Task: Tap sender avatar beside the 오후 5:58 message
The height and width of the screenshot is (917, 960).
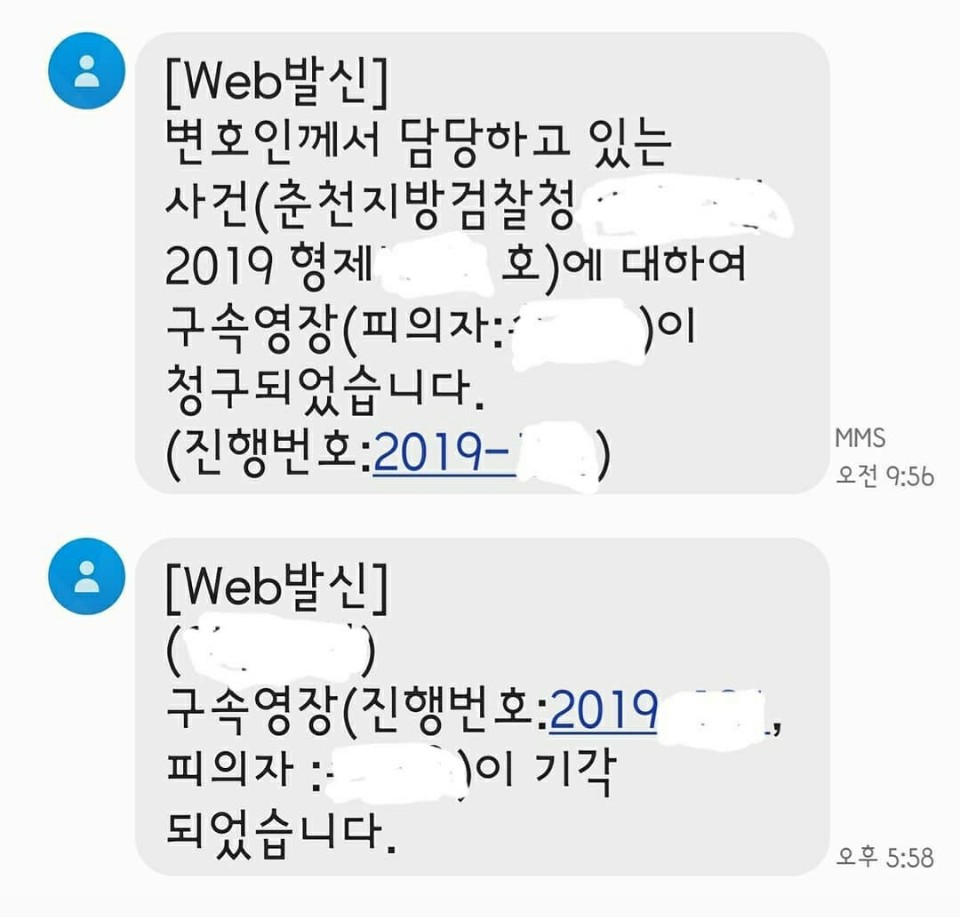Action: [x=87, y=575]
